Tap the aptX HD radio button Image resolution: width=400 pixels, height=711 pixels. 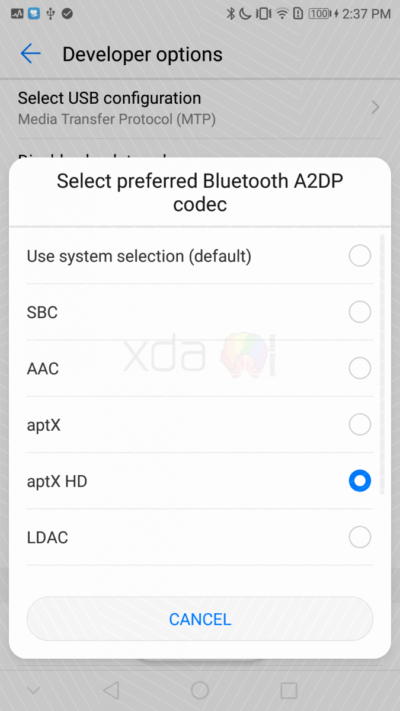point(360,481)
